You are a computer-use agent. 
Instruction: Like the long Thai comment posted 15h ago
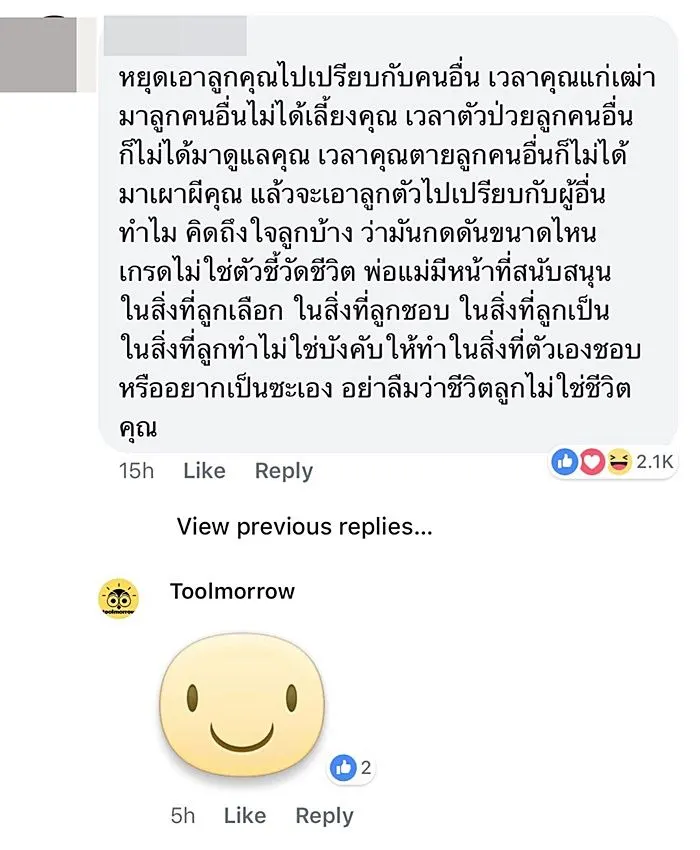pyautogui.click(x=204, y=471)
